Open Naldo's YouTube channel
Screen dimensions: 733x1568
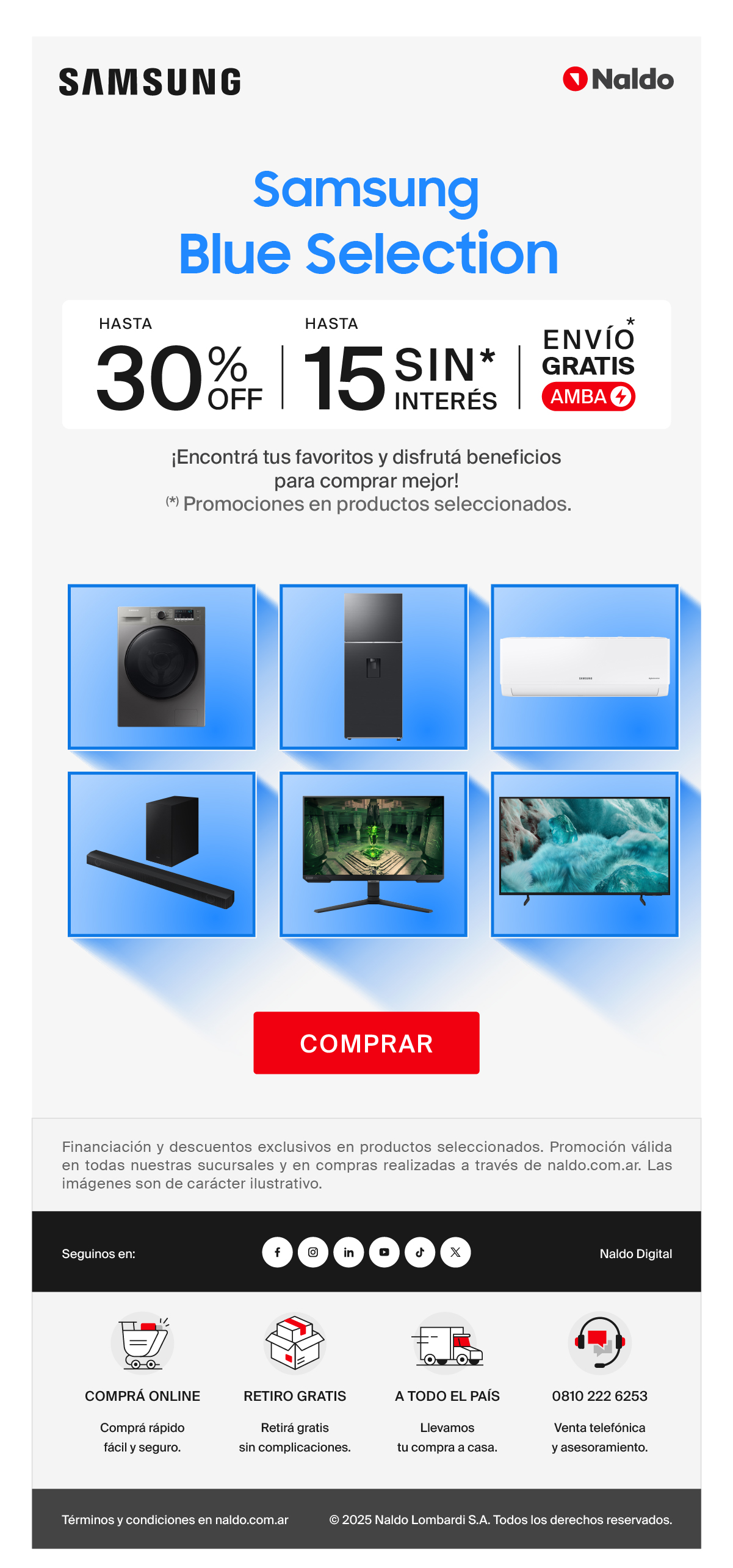coord(384,1253)
